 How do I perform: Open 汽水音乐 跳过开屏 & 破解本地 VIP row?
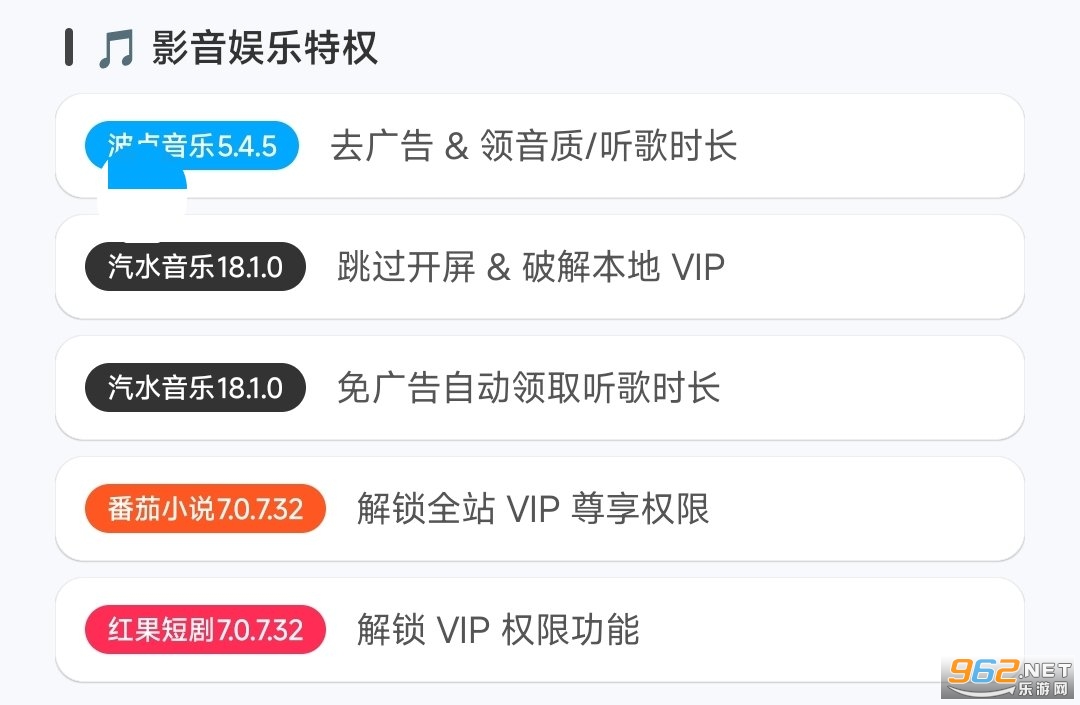click(x=540, y=267)
